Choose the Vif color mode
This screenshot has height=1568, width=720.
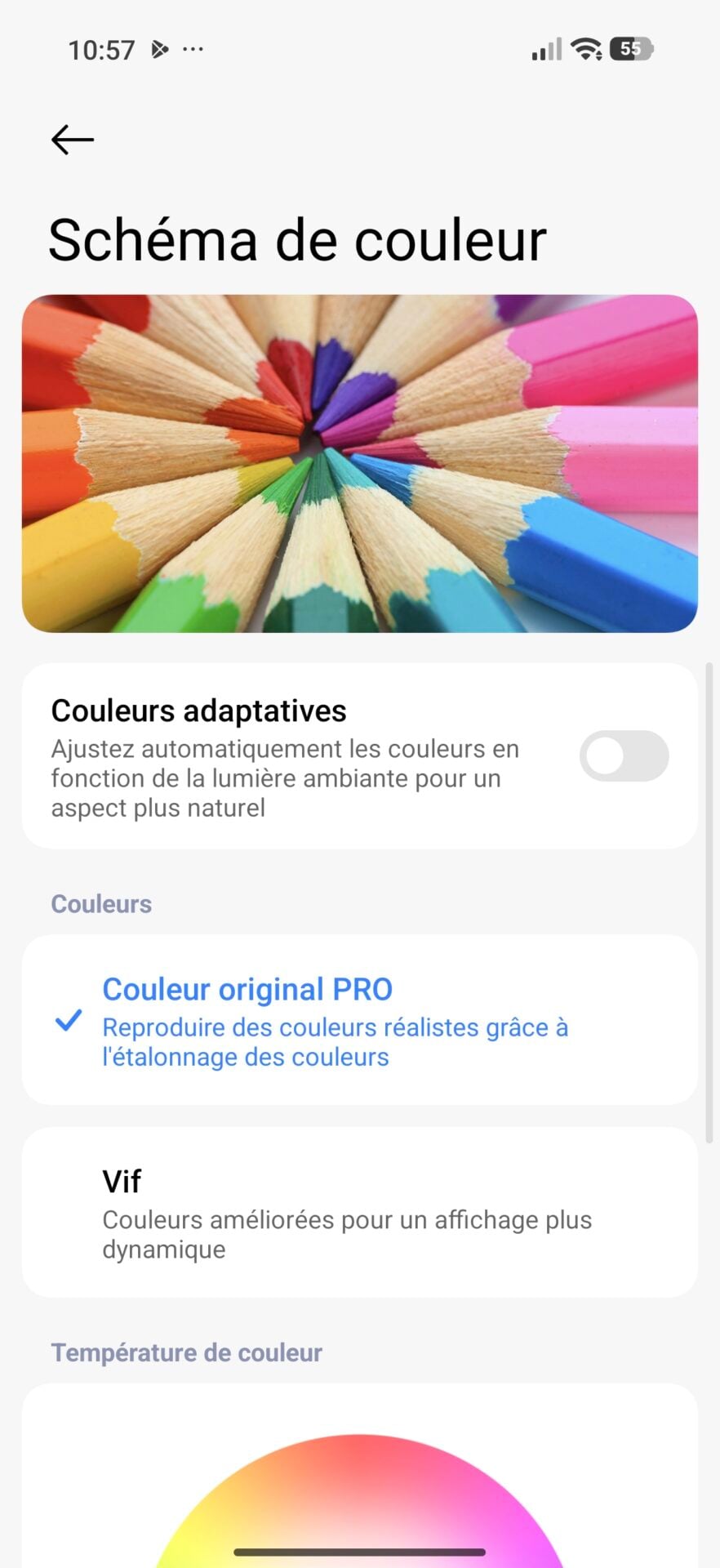click(359, 1213)
